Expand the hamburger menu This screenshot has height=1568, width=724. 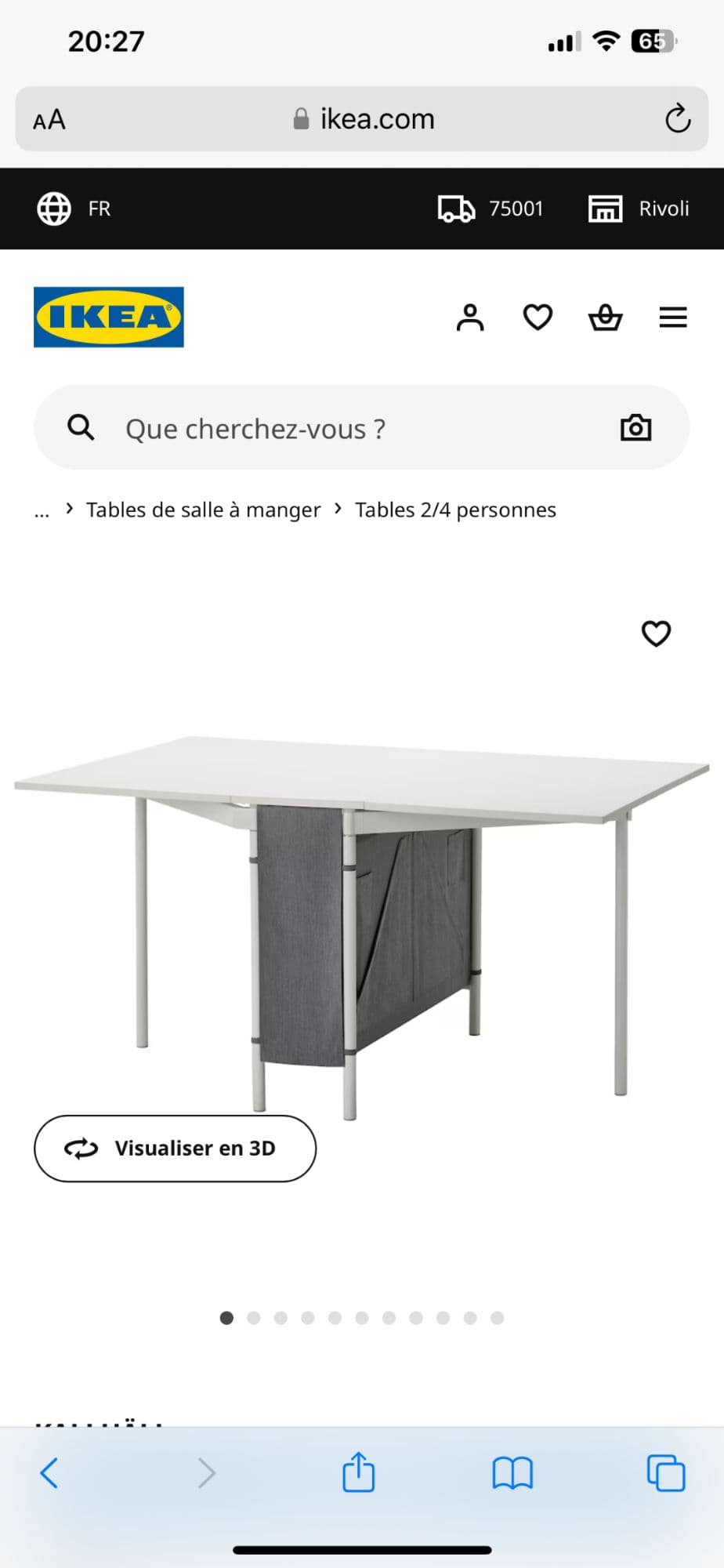tap(672, 318)
